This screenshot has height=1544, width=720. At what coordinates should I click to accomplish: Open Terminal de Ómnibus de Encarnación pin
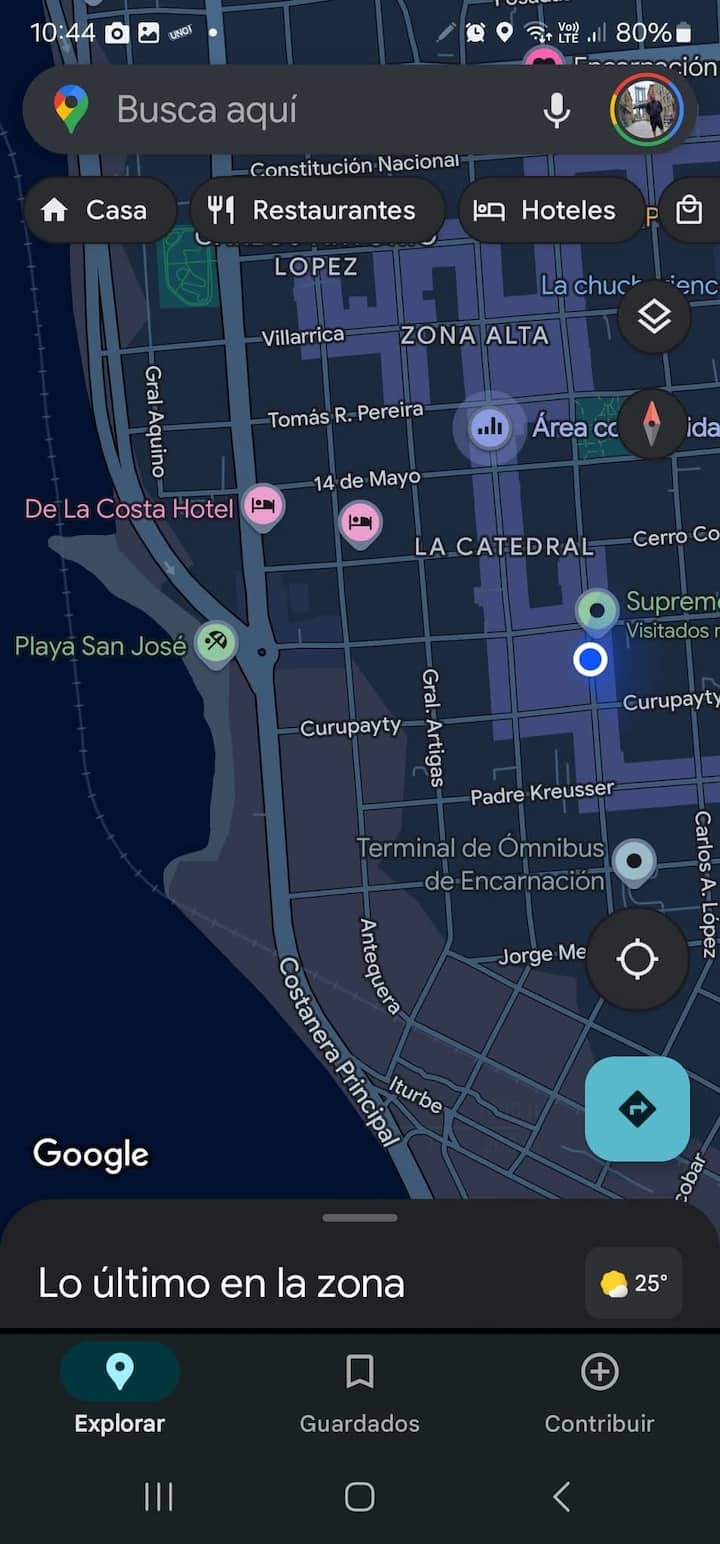point(633,861)
